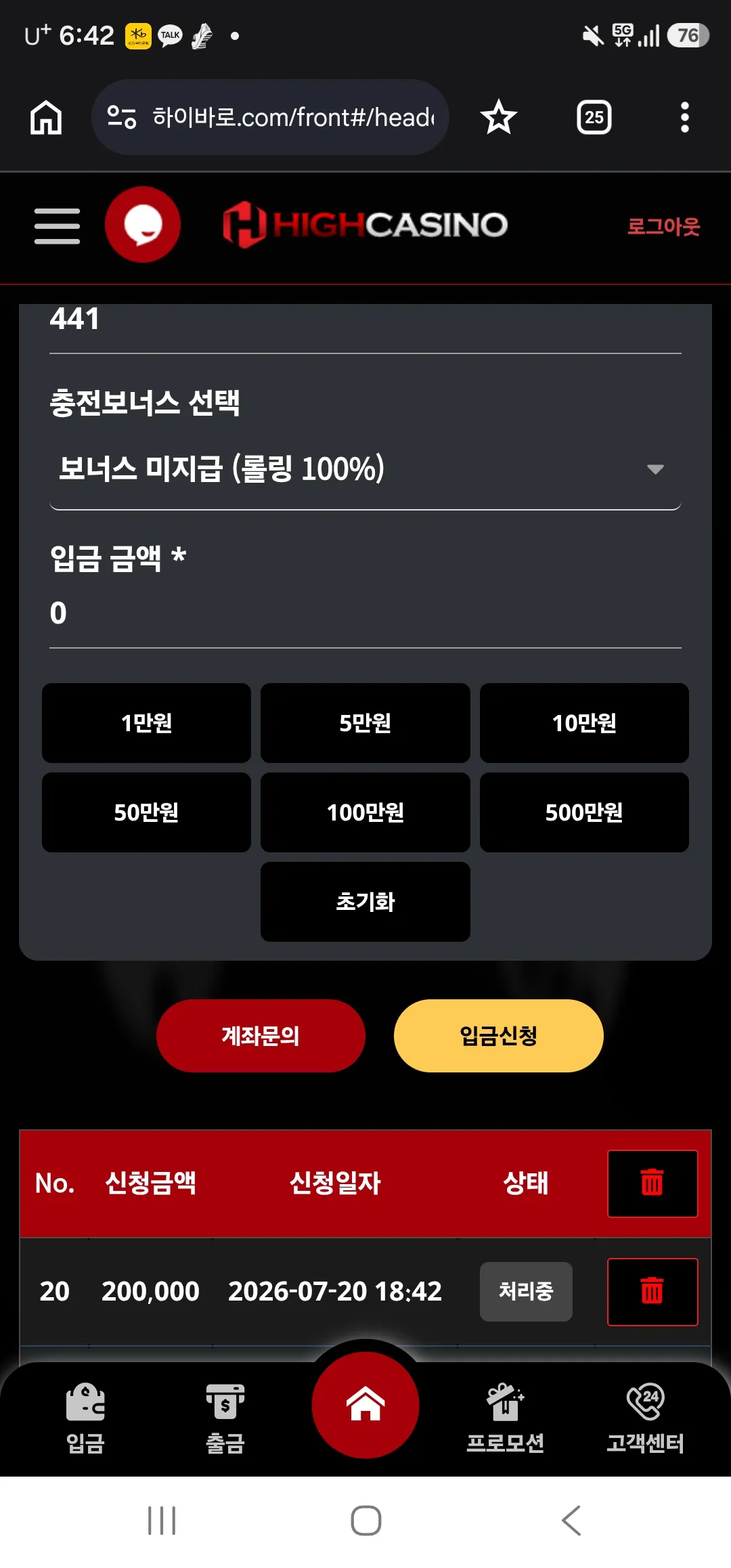Add 100만원 to the deposit
Screen dimensions: 731x1568
(x=365, y=812)
